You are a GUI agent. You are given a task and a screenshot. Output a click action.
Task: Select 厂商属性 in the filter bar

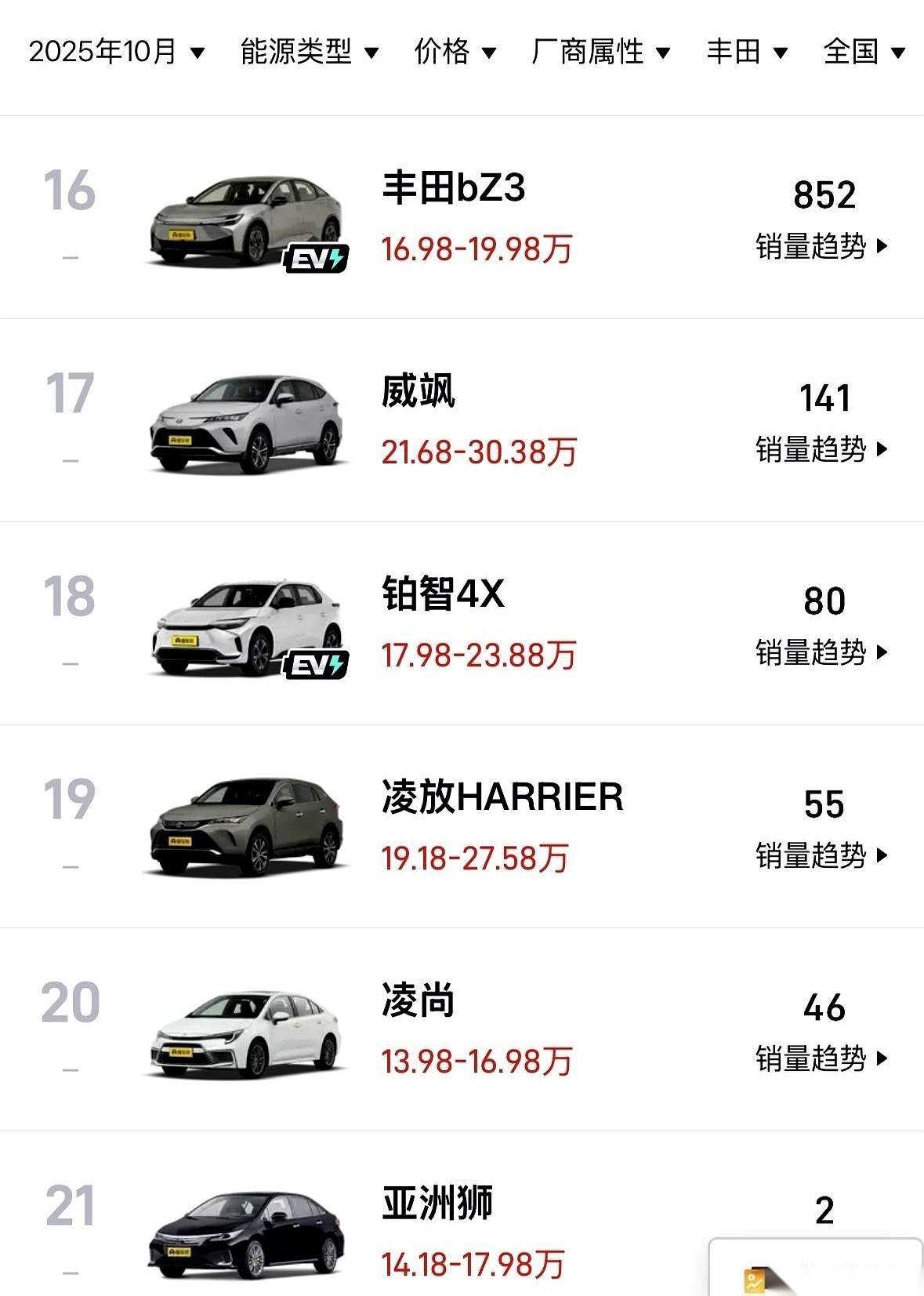(x=596, y=53)
